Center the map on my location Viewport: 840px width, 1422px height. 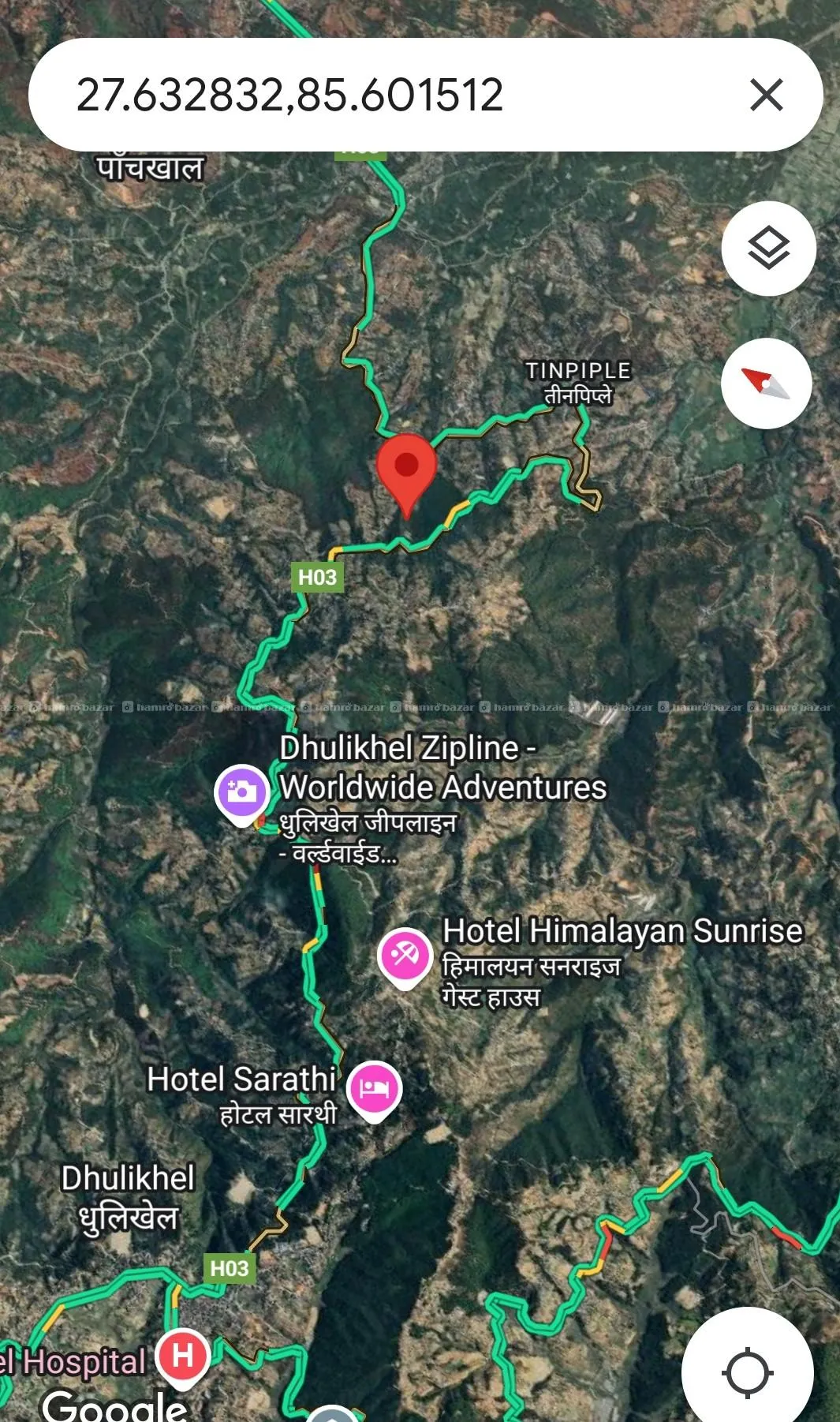[747, 1373]
